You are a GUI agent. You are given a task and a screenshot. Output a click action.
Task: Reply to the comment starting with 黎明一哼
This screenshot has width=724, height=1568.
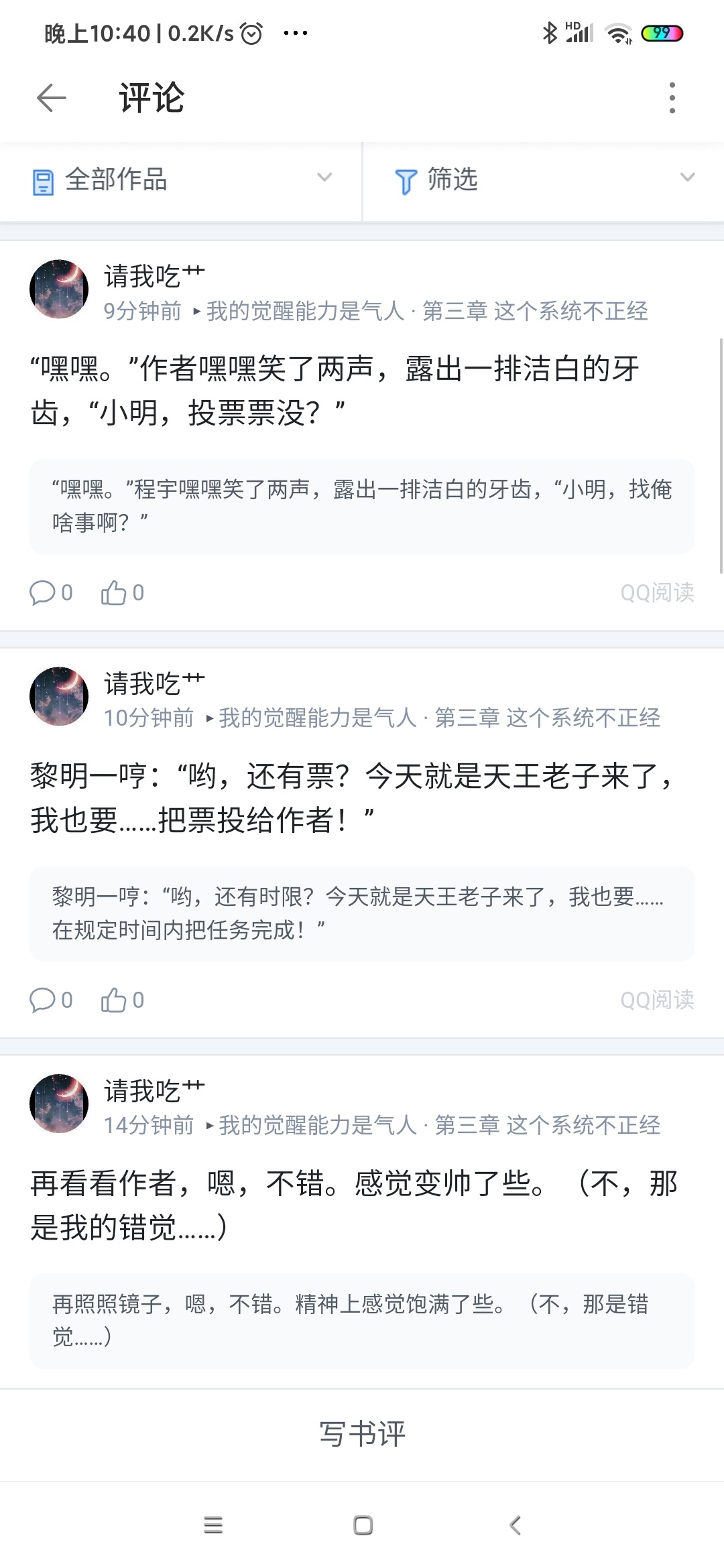tap(51, 1000)
